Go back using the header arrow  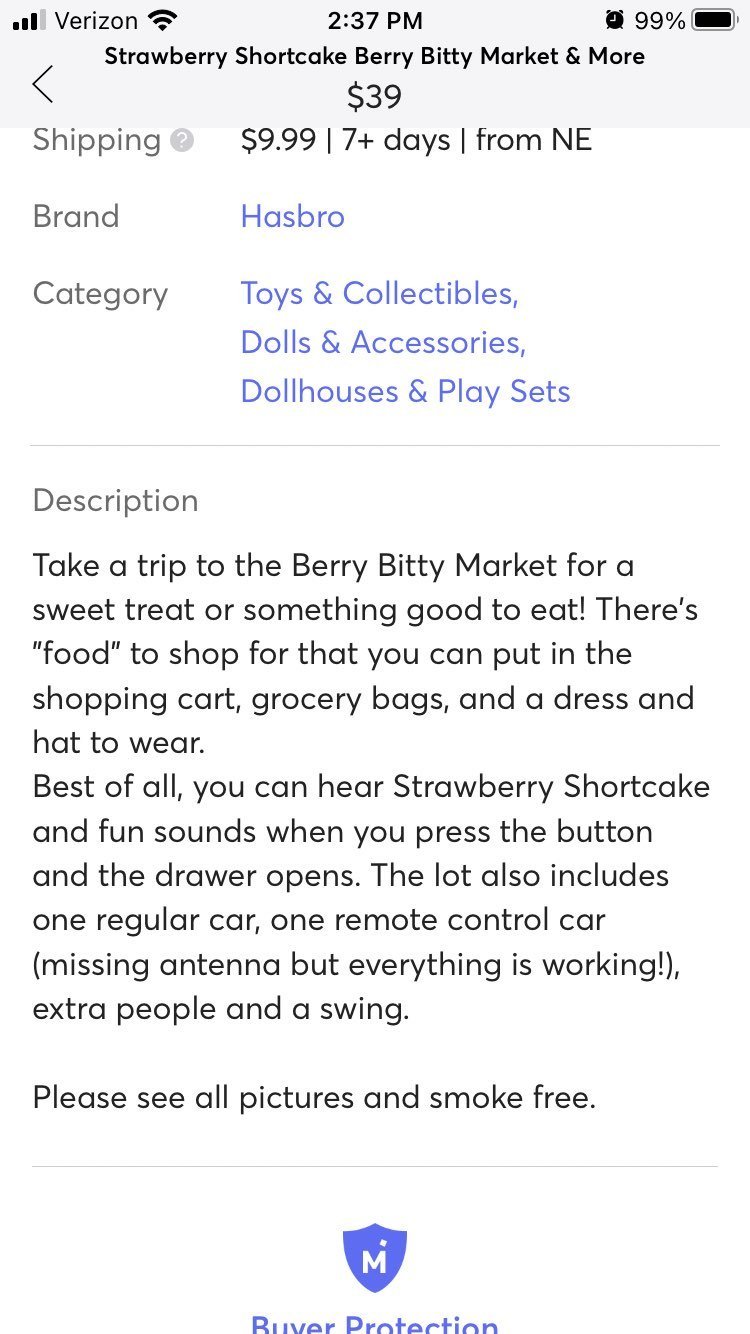[42, 84]
